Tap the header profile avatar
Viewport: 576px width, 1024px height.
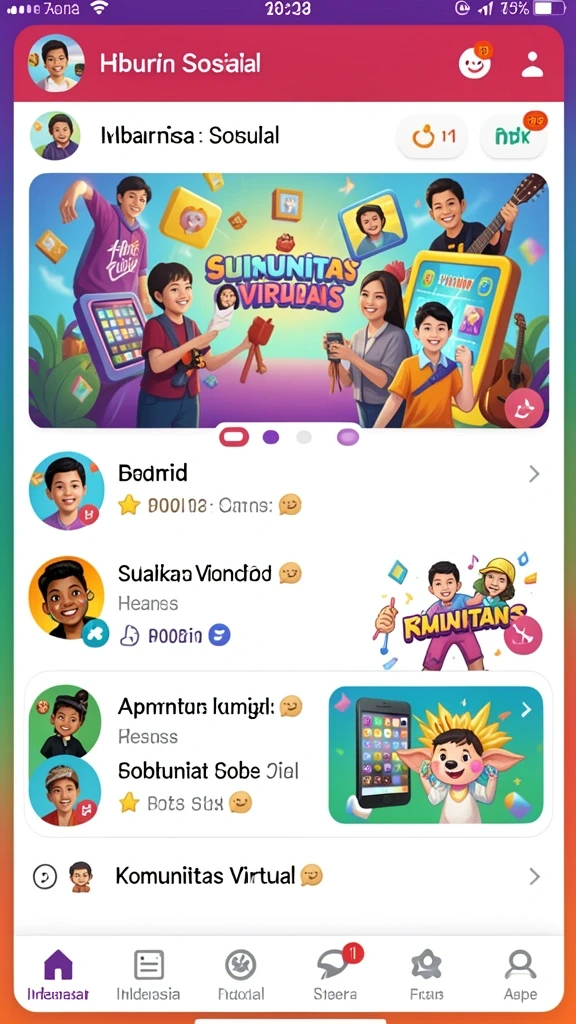[x=56, y=63]
